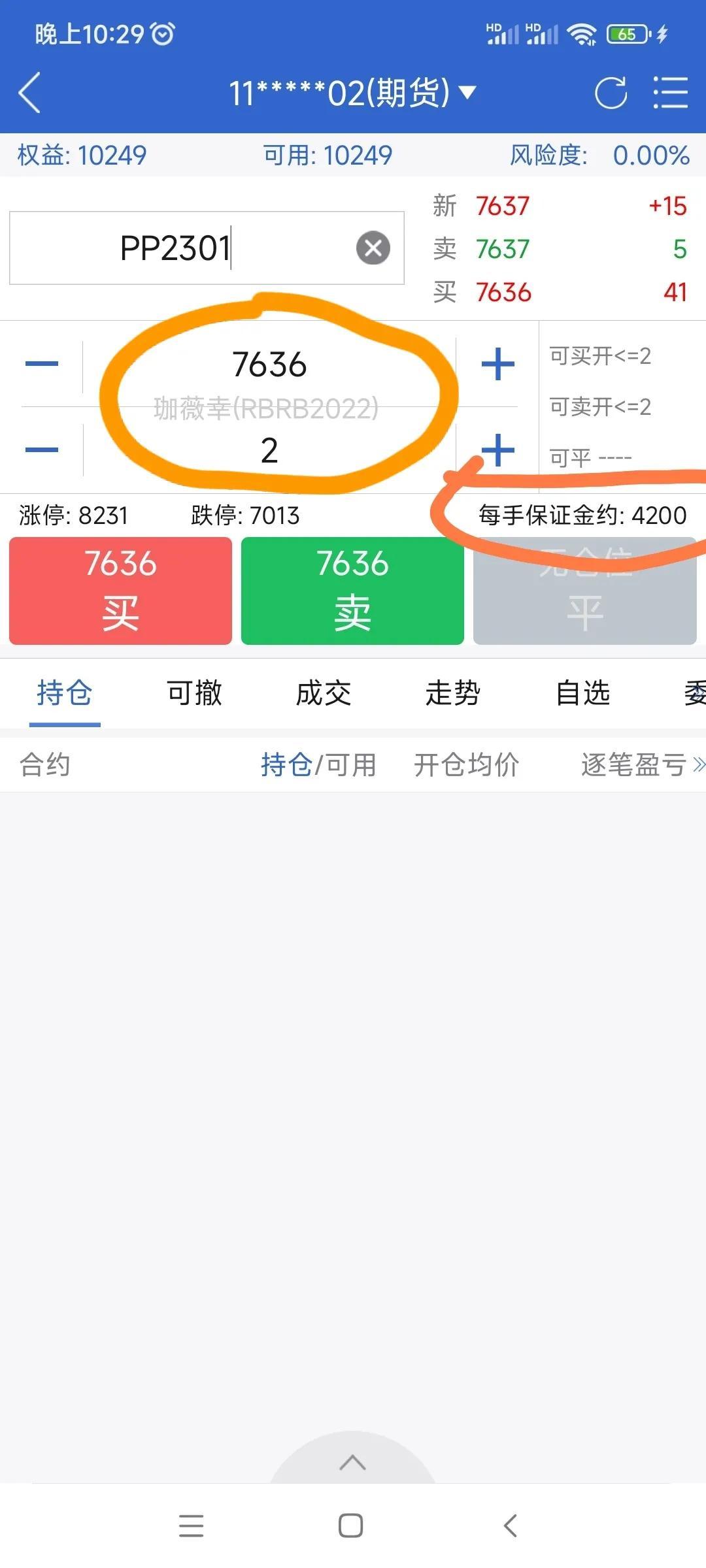Switch to the 走势 tab
This screenshot has width=706, height=1568.
tap(453, 693)
